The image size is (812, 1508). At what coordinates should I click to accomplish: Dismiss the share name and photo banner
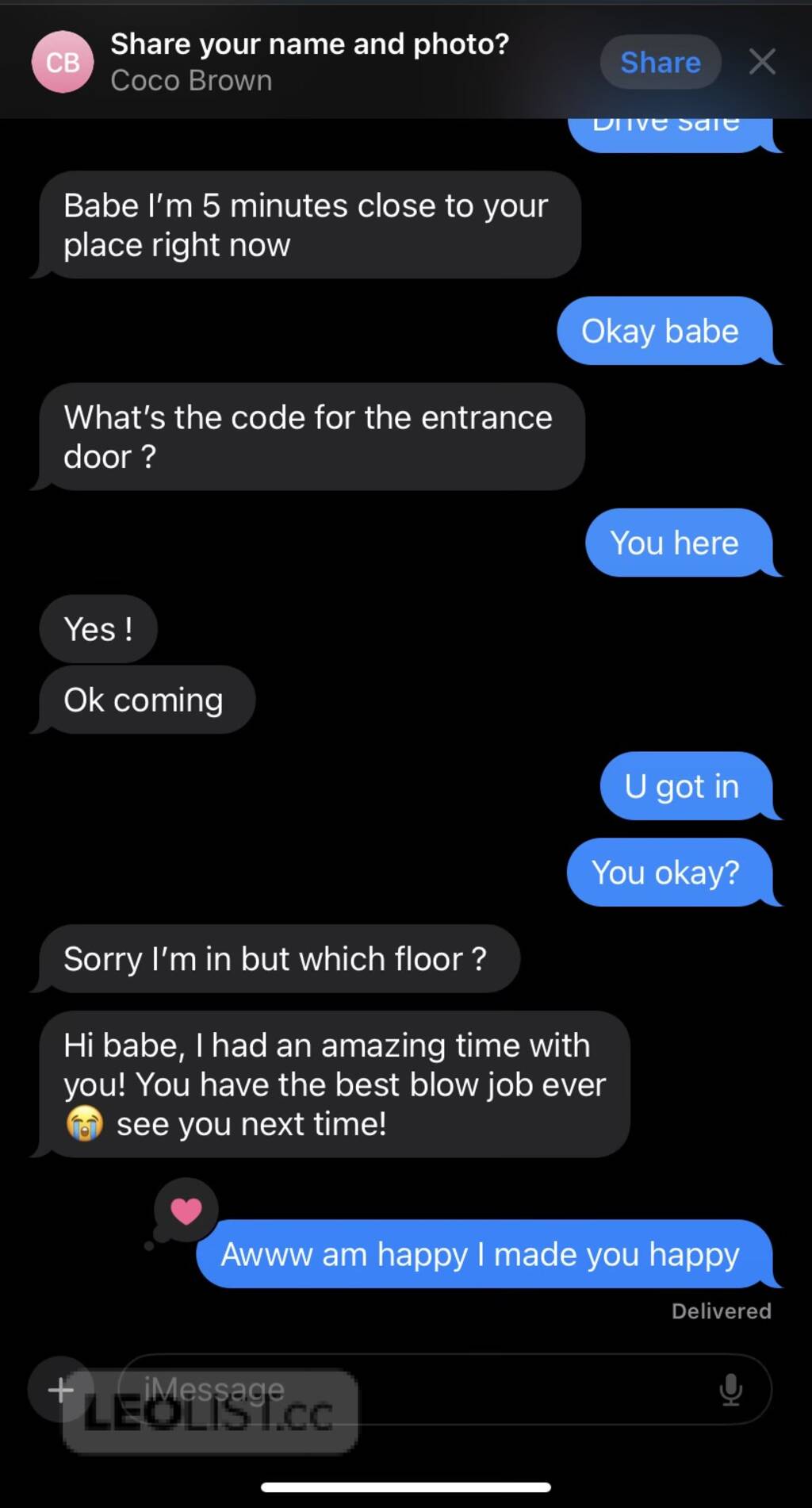tap(762, 62)
